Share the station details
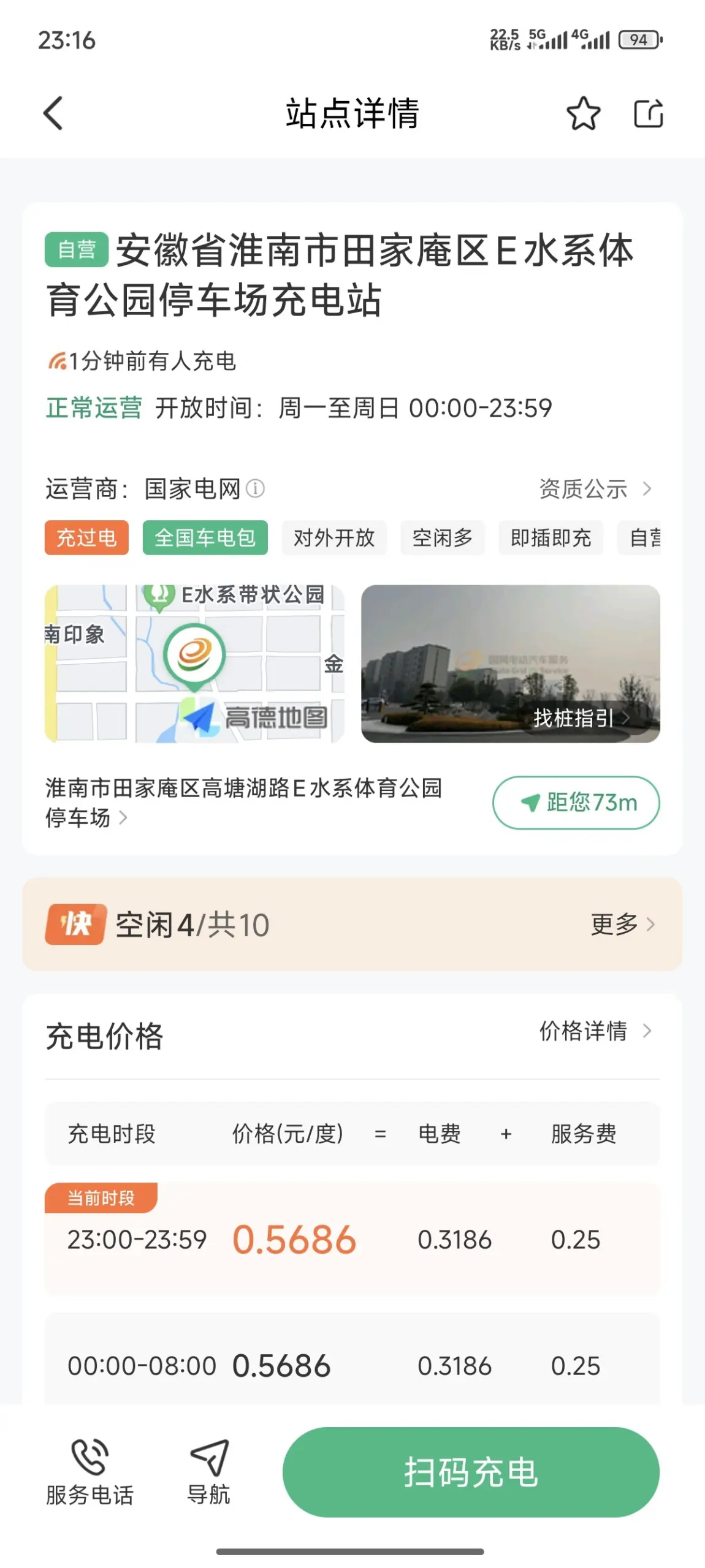 (x=648, y=114)
